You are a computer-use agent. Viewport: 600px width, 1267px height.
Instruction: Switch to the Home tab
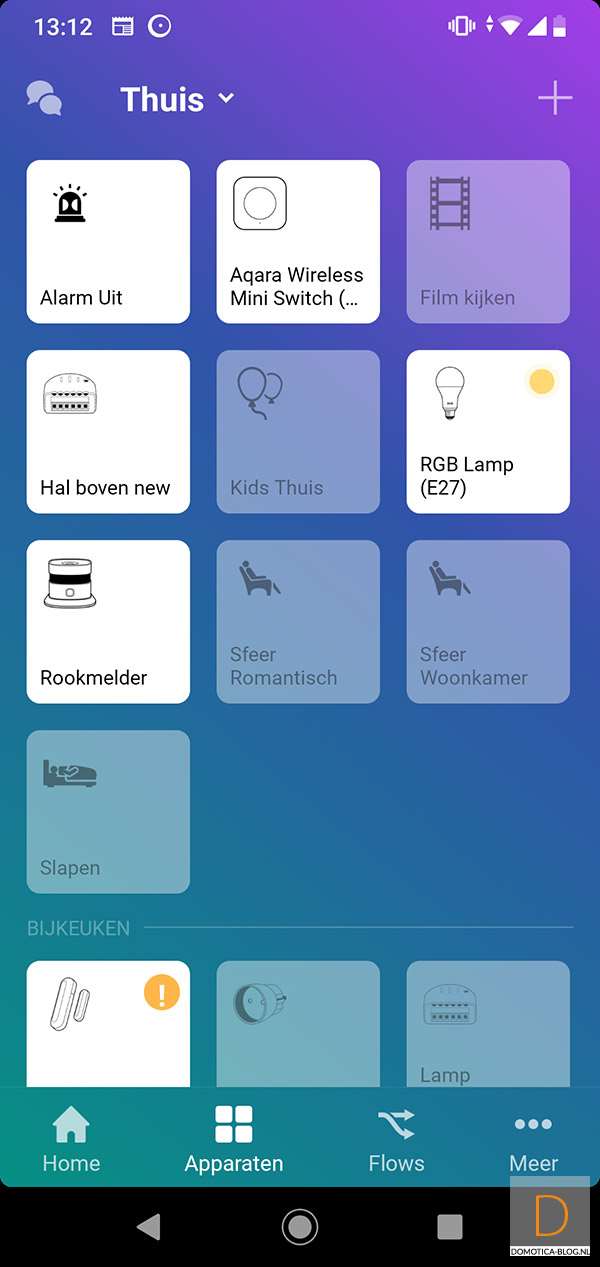[71, 1139]
